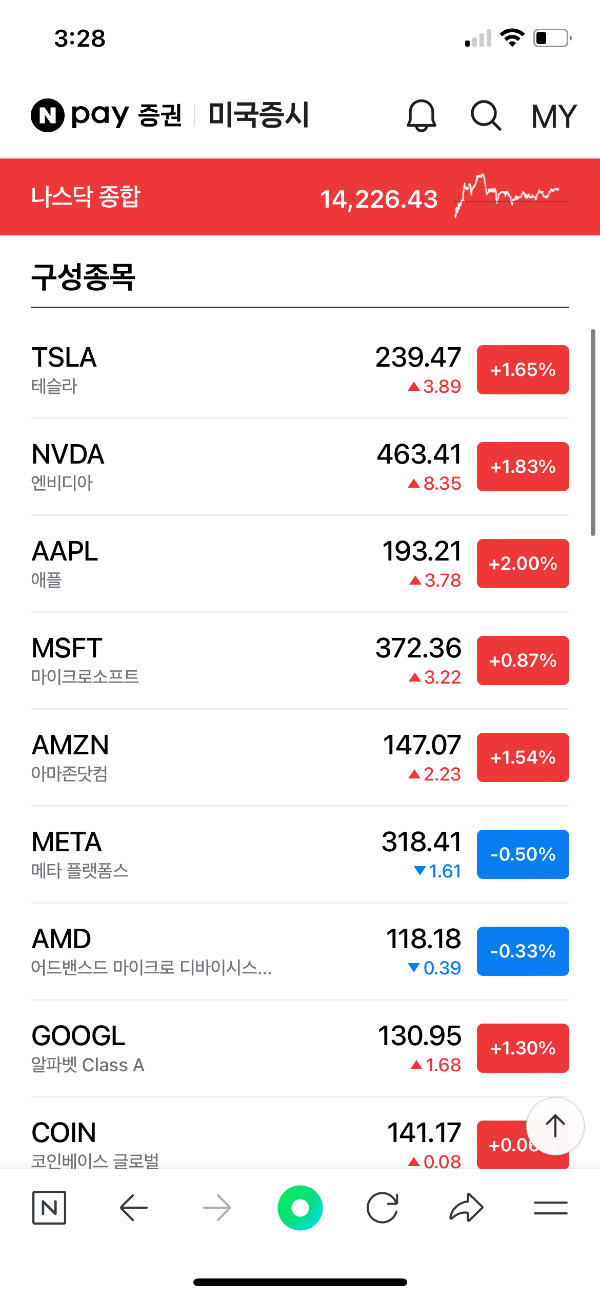Open the notifications bell
This screenshot has width=600, height=1298.
pyautogui.click(x=422, y=116)
